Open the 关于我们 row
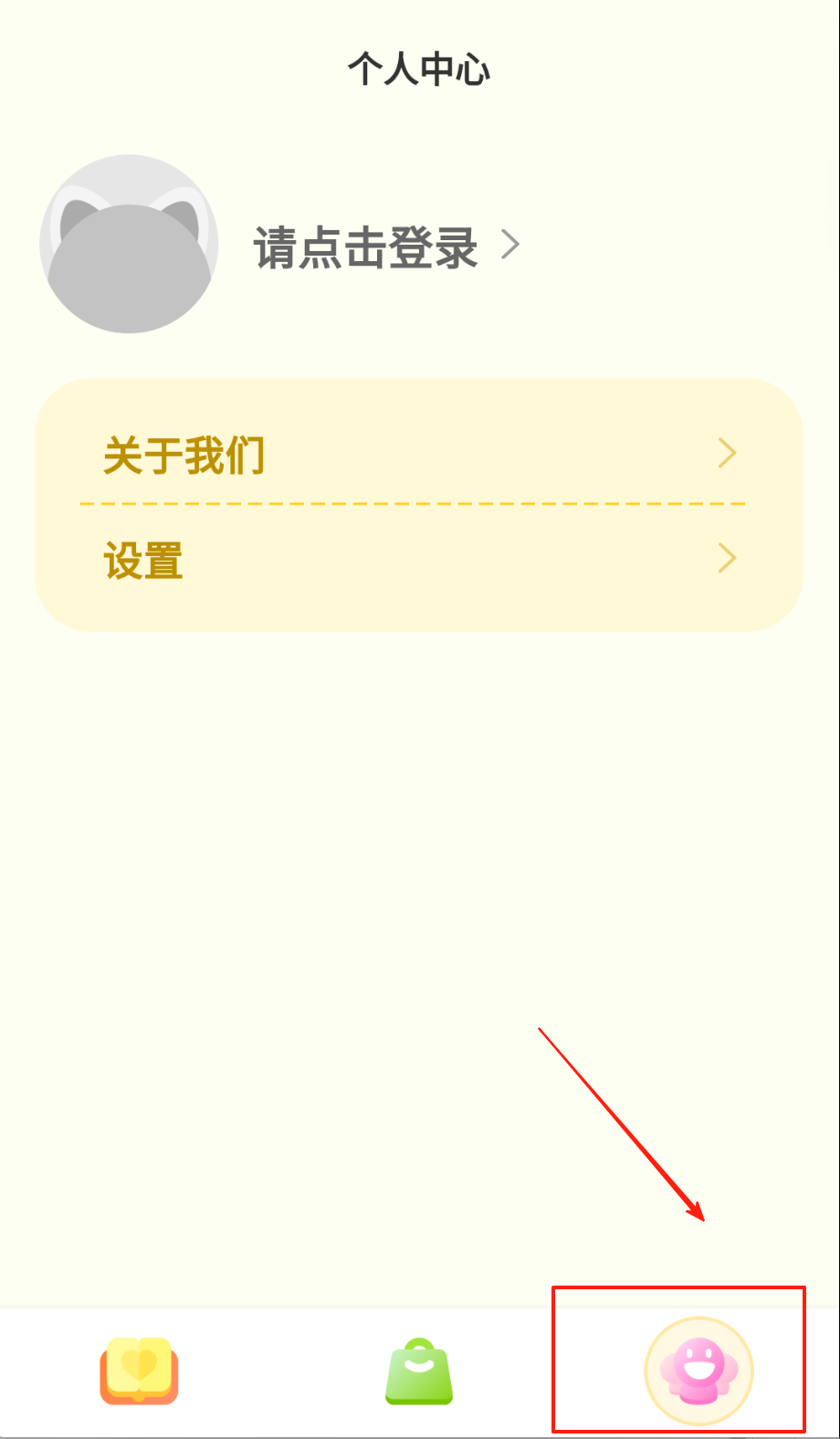The width and height of the screenshot is (840, 1439). [x=418, y=454]
